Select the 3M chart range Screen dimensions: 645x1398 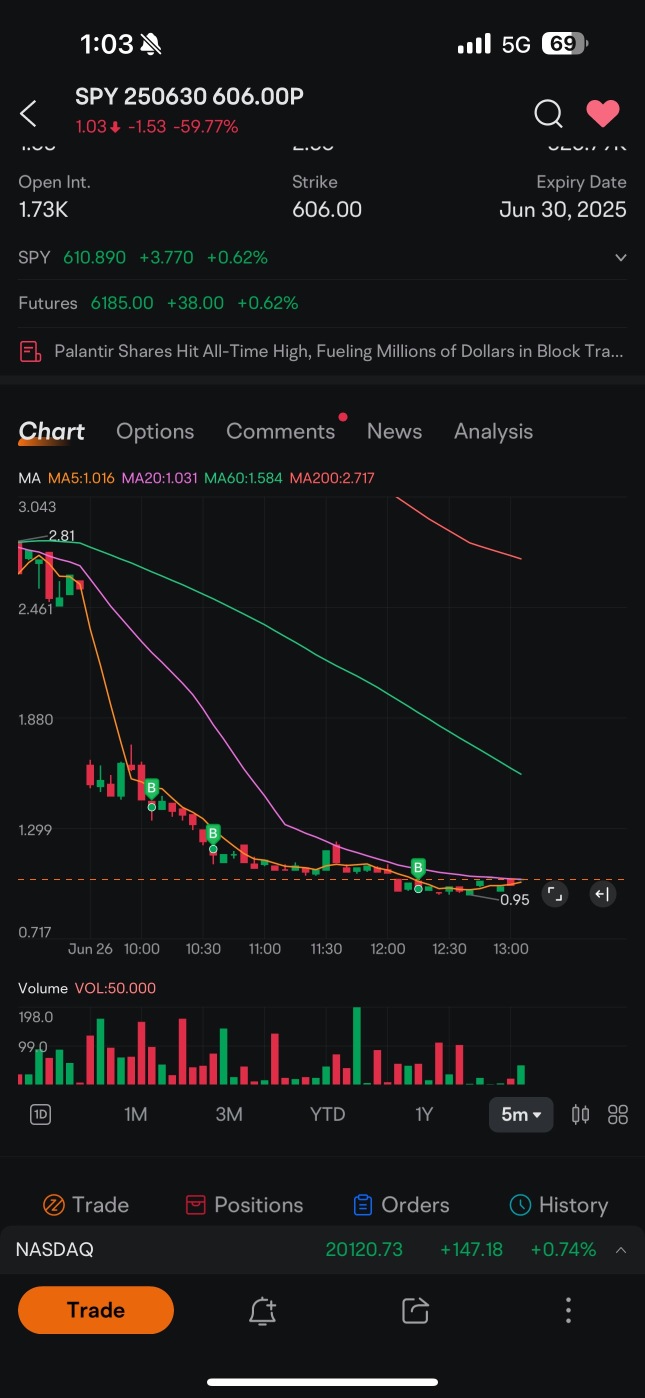[229, 1114]
